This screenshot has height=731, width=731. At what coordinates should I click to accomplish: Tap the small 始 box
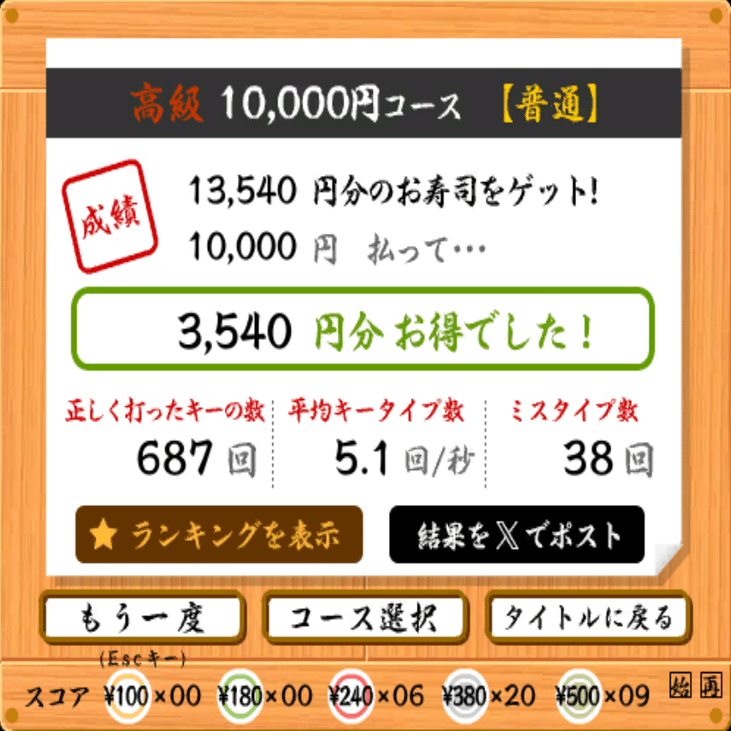[680, 686]
